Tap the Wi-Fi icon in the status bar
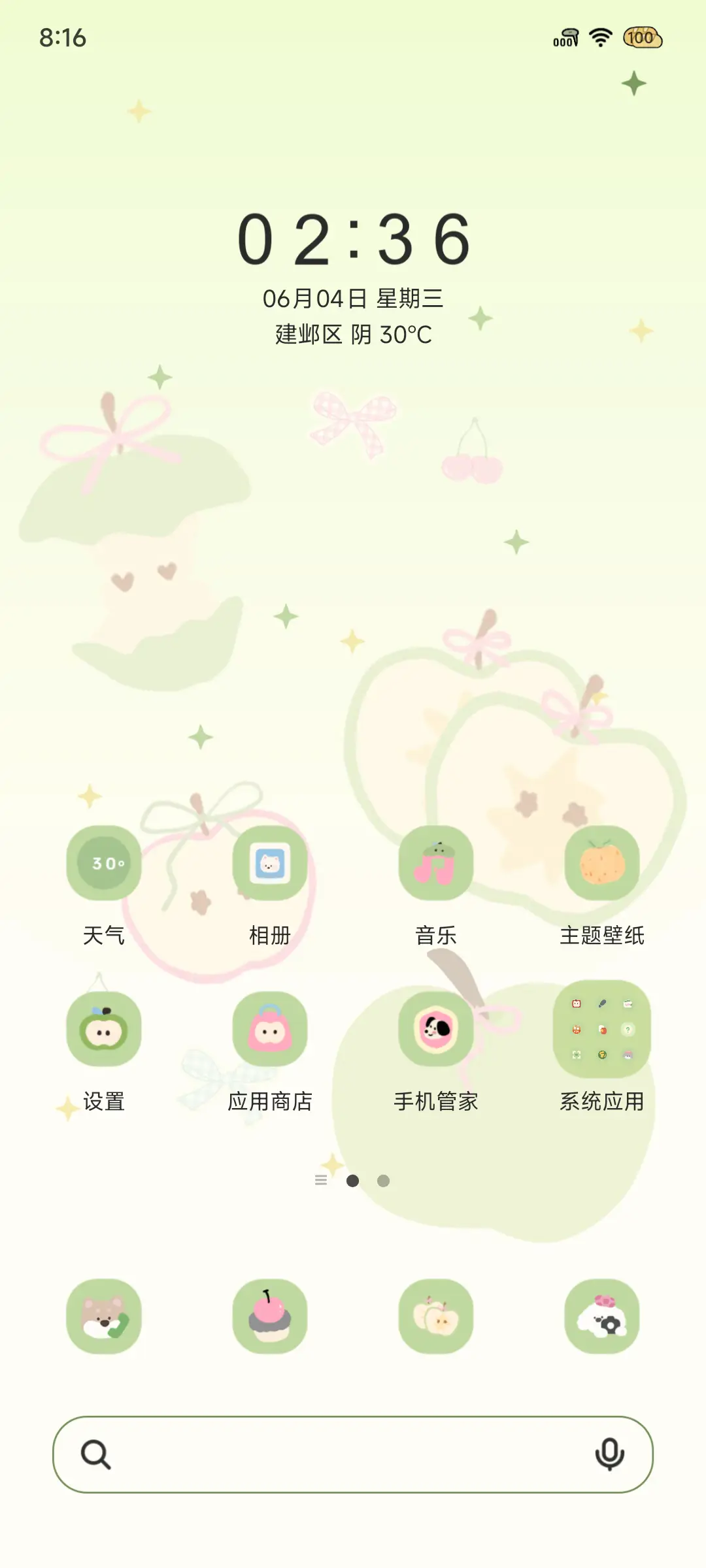706x1568 pixels. pos(599,39)
